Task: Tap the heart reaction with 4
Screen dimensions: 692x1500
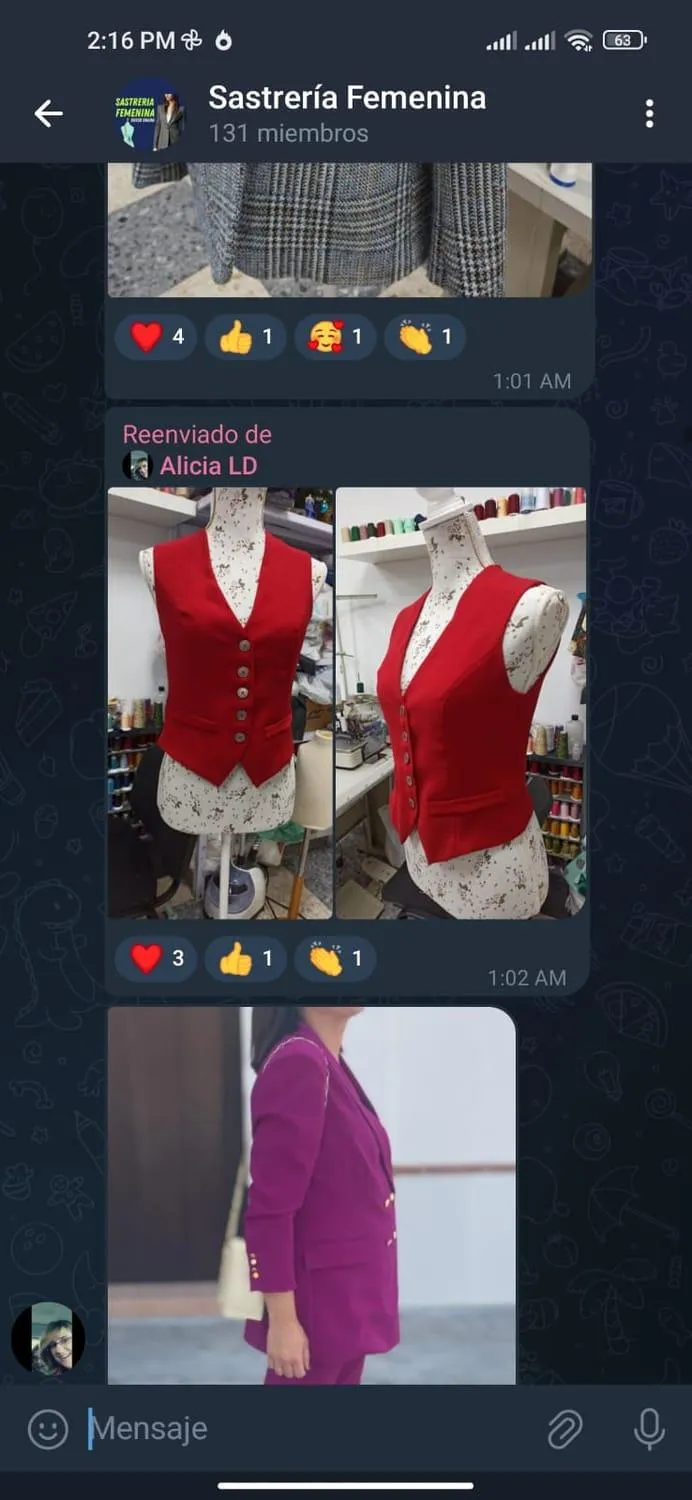Action: (156, 337)
